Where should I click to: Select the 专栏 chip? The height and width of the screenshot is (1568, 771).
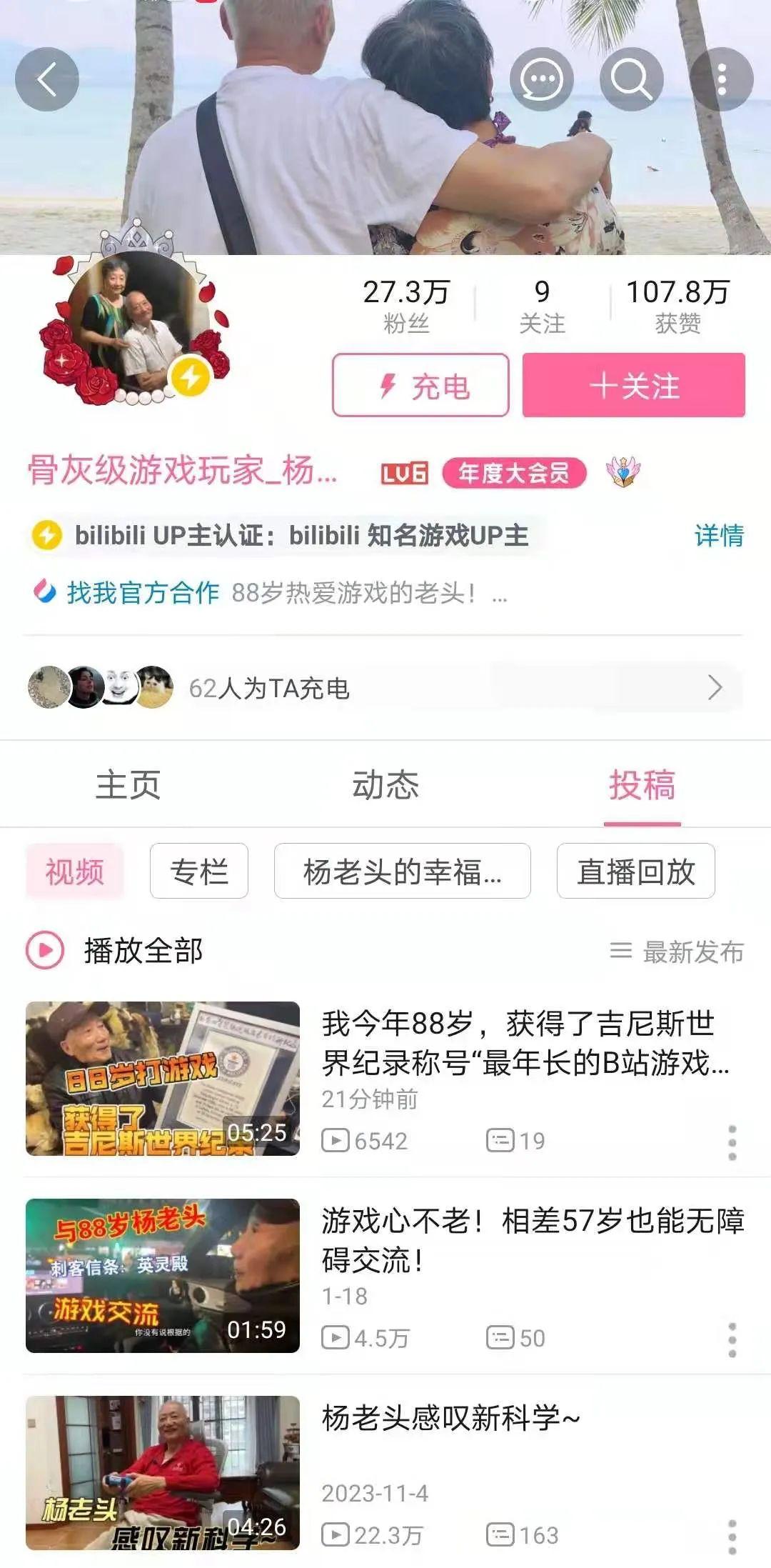pos(199,871)
